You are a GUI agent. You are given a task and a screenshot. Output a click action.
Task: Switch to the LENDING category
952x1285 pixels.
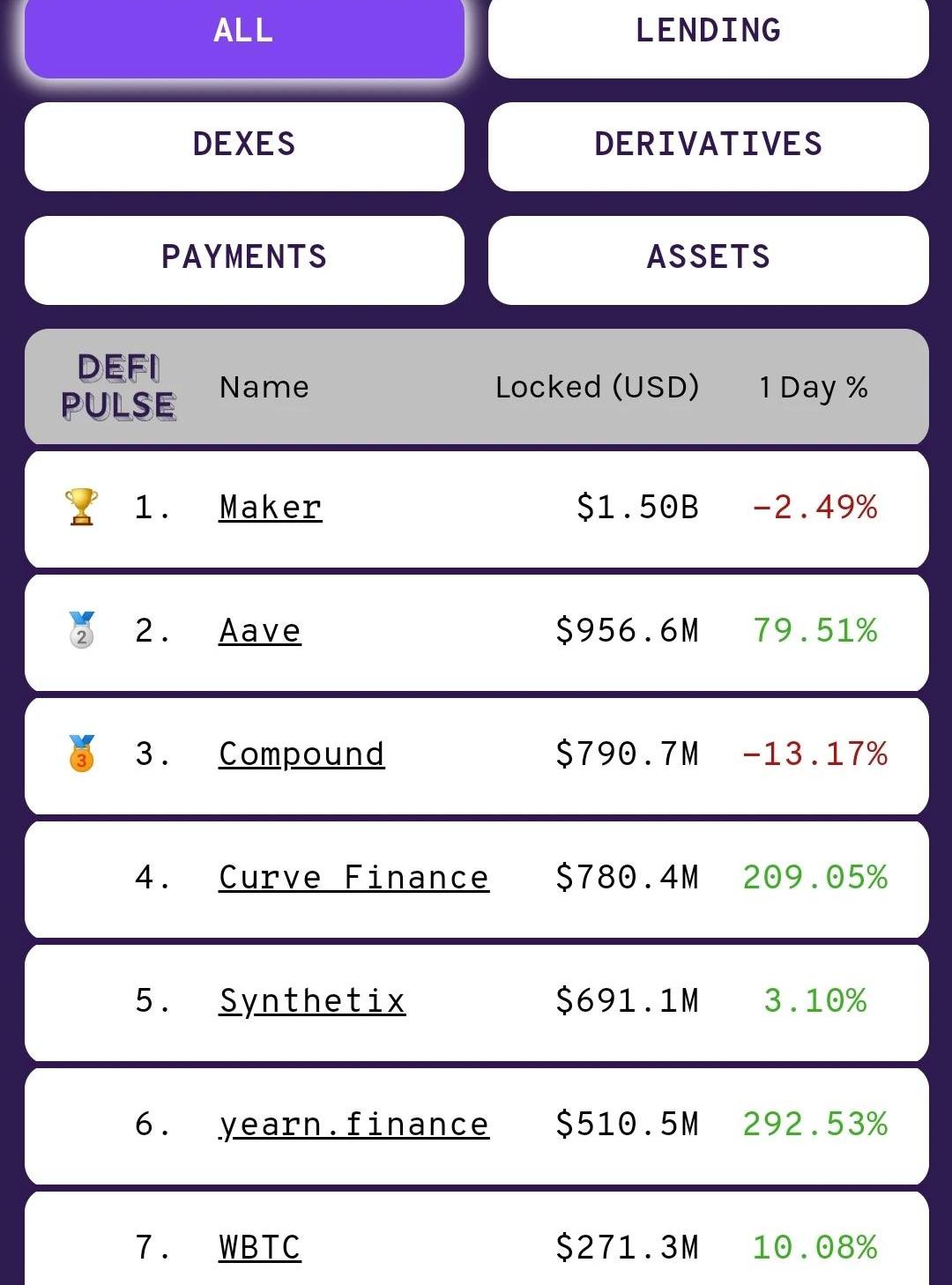coord(708,33)
